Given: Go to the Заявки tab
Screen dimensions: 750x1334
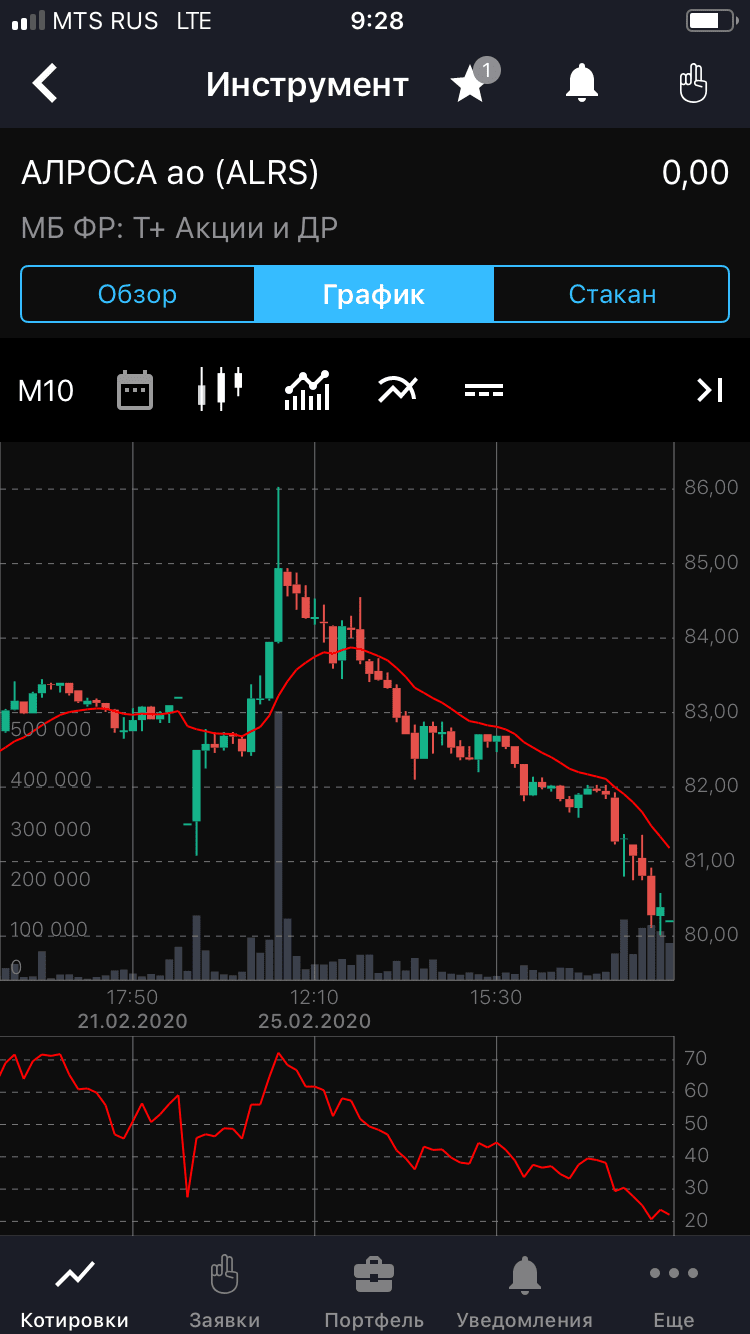Looking at the screenshot, I should (225, 1290).
